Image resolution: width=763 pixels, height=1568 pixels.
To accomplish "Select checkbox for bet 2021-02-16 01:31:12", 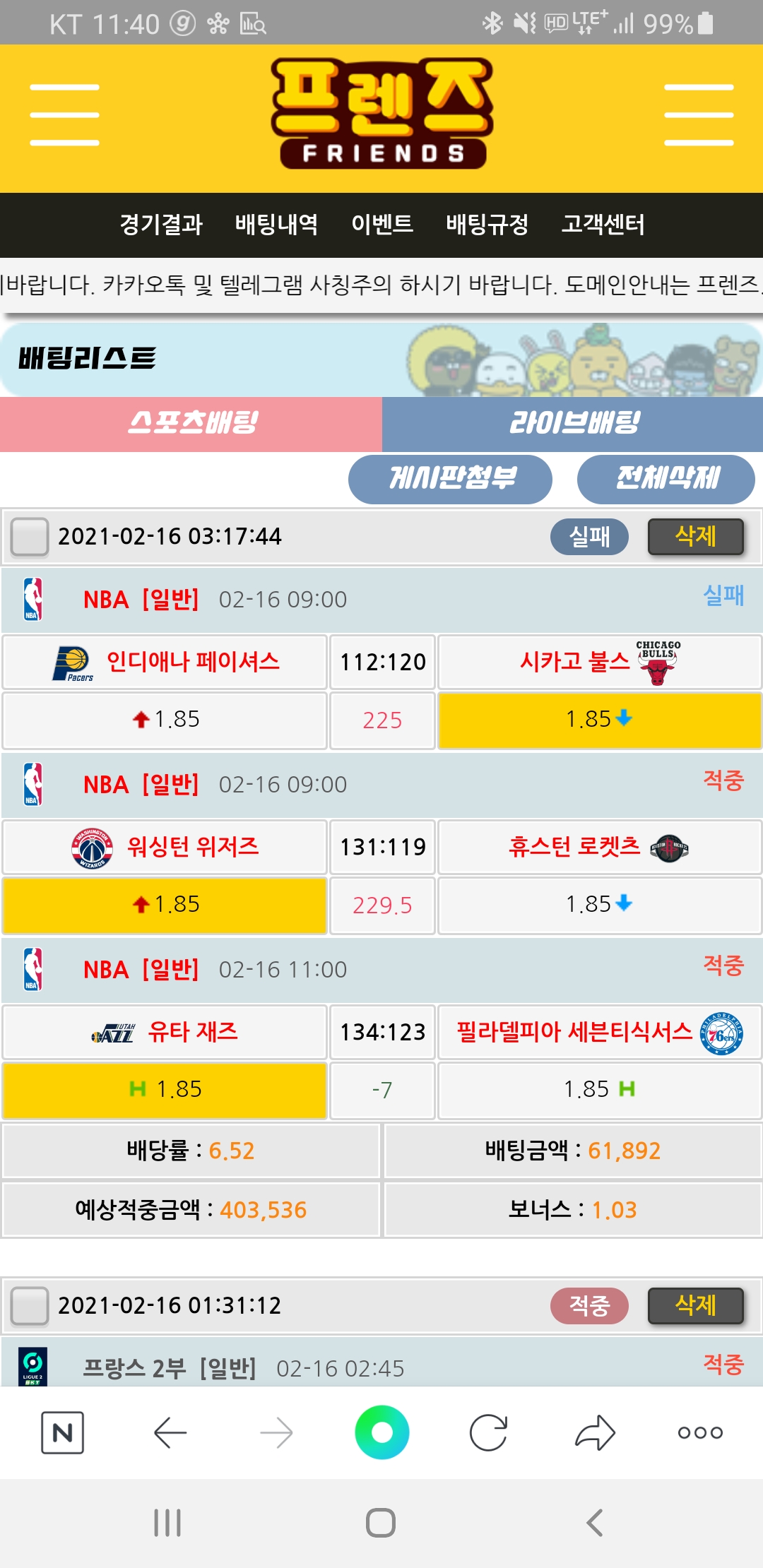I will click(30, 1305).
